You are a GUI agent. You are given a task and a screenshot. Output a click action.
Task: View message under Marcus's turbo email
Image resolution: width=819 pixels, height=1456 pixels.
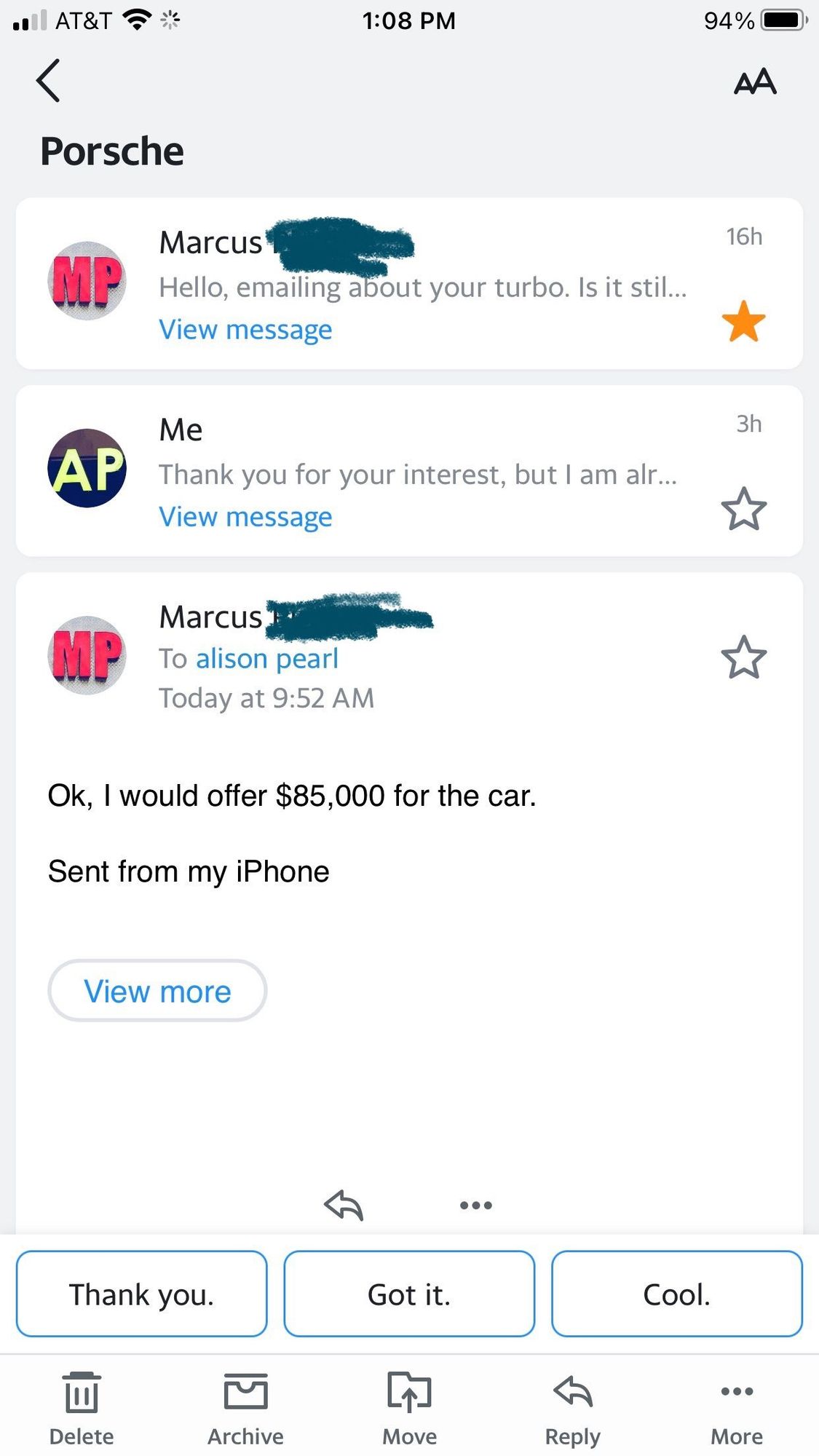coord(245,330)
